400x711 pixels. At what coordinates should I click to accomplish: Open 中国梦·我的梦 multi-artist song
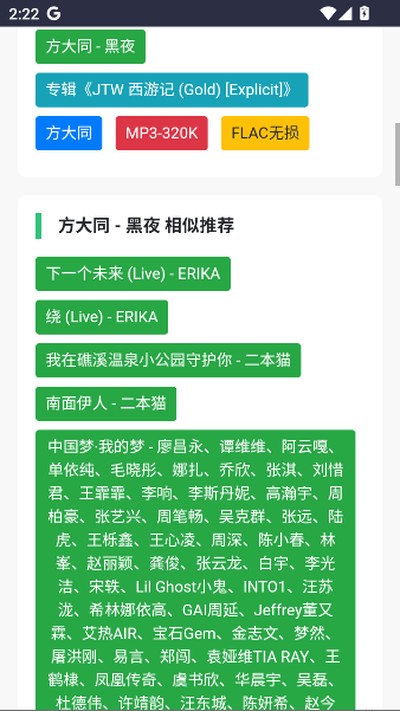click(x=195, y=570)
